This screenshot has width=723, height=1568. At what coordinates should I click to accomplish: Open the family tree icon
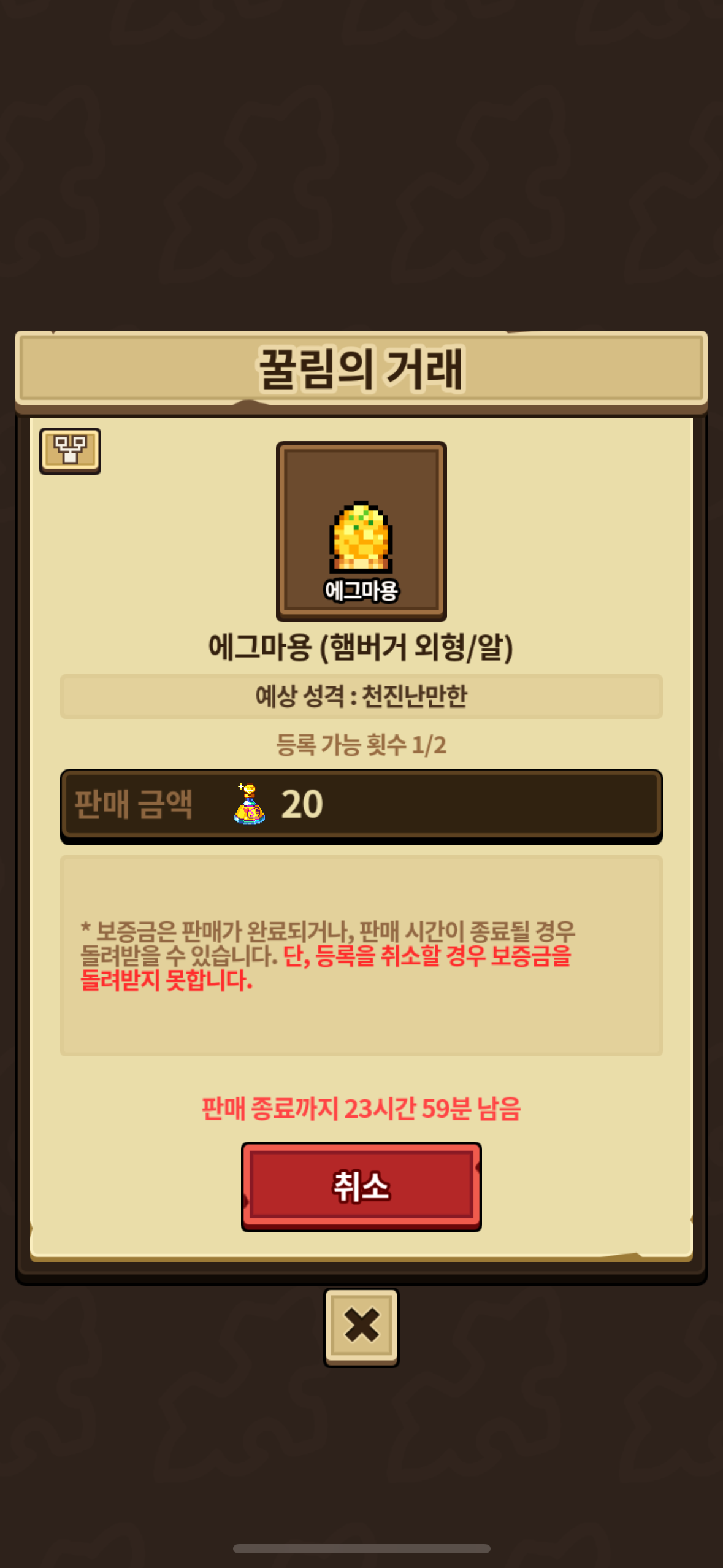[x=70, y=450]
